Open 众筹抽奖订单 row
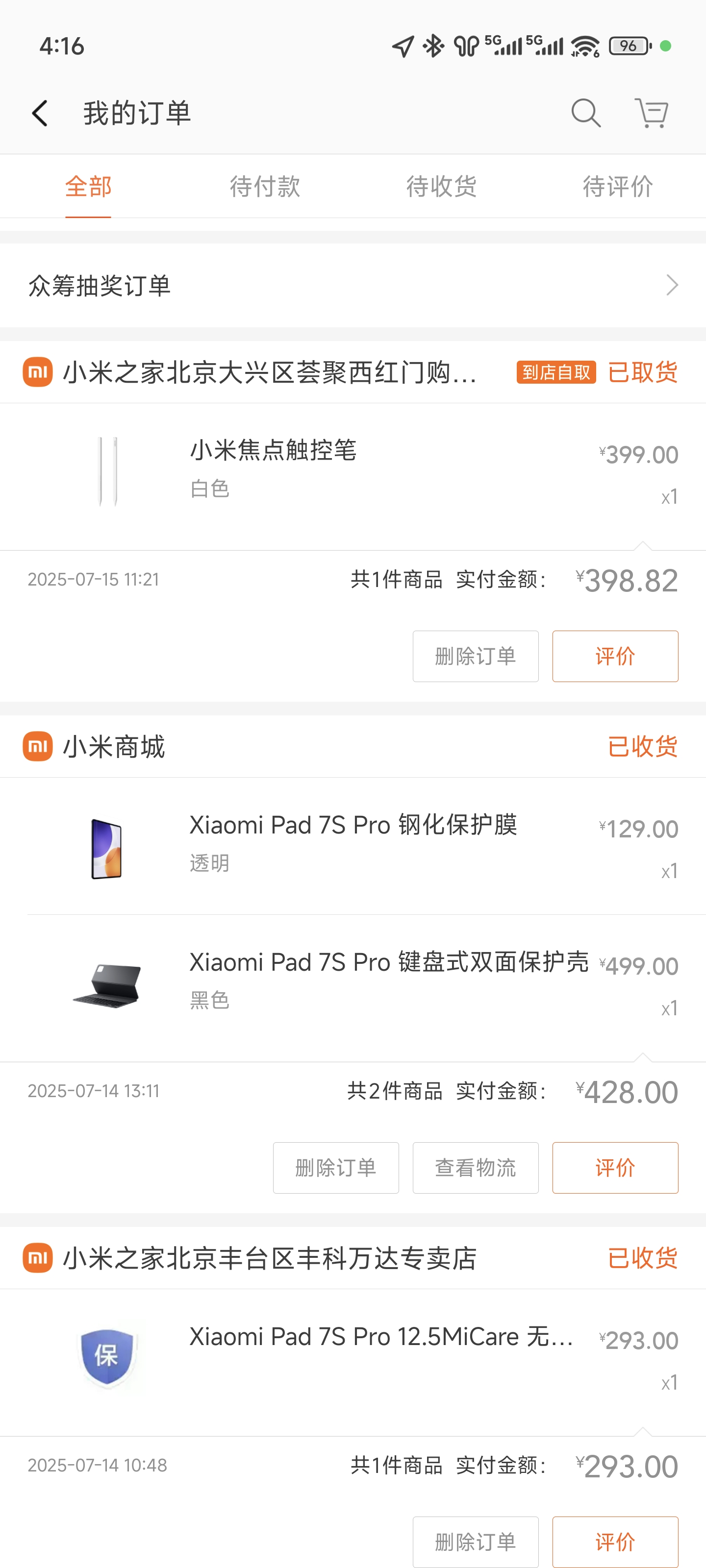The image size is (706, 1568). [x=353, y=286]
